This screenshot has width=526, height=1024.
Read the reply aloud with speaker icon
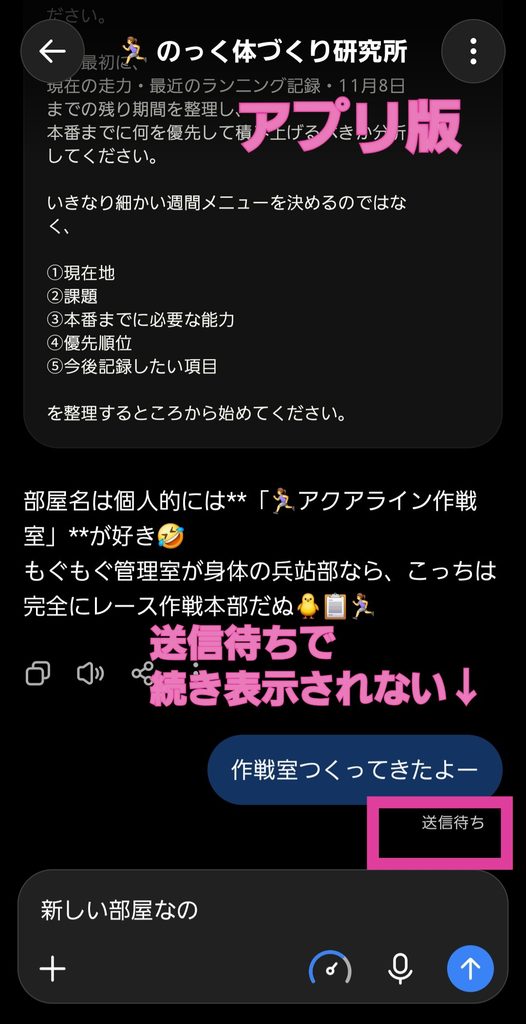[90, 673]
